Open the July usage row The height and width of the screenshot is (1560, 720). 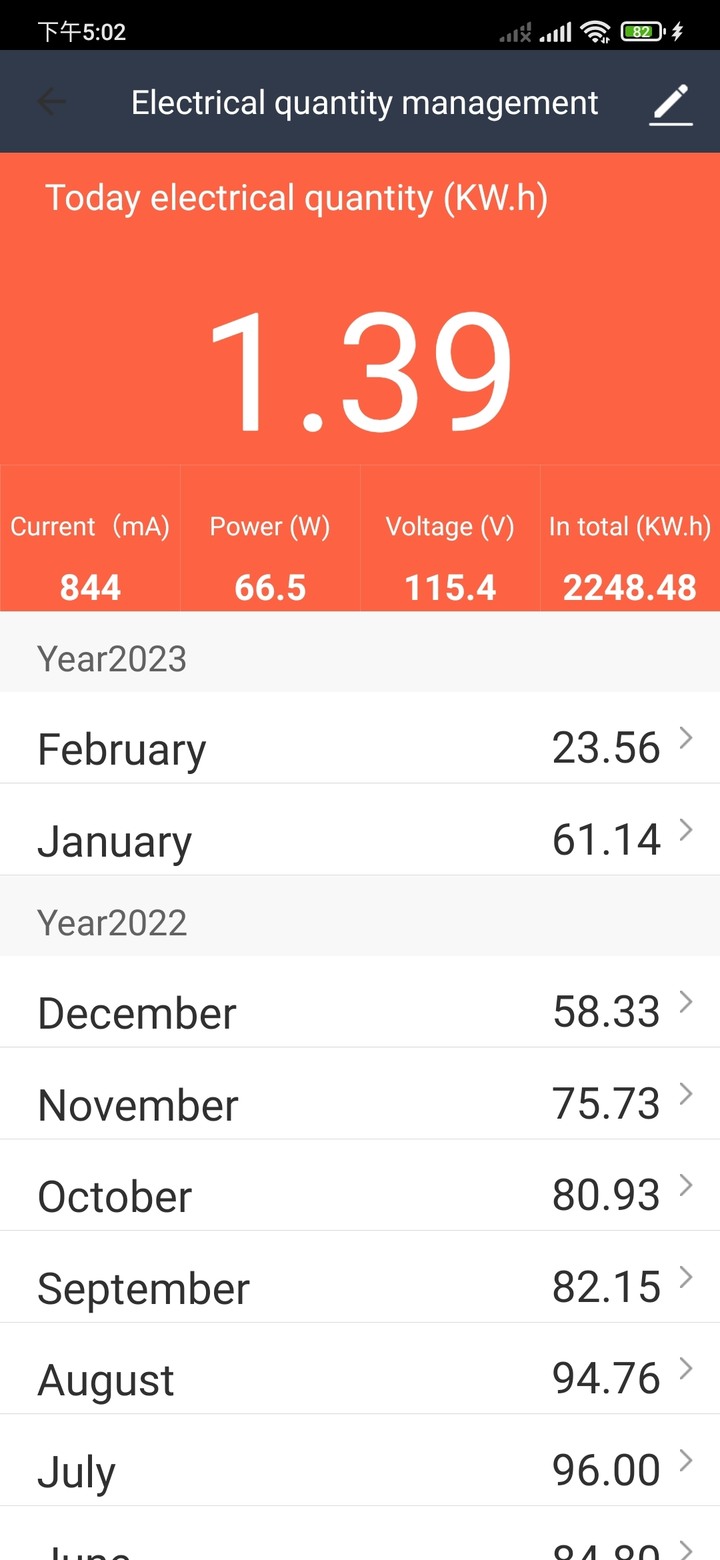[x=360, y=1461]
